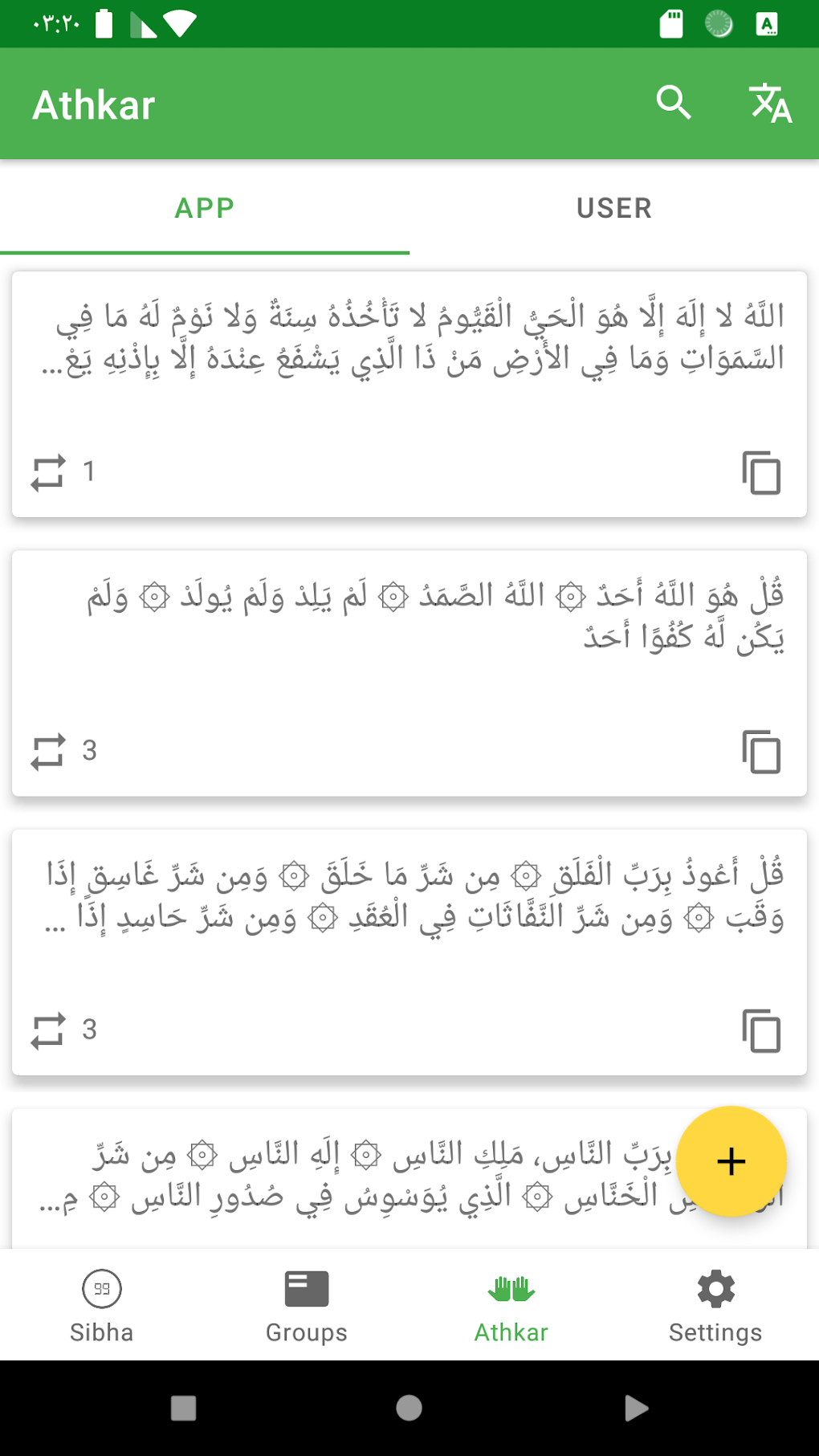Go to the Sibha tab
This screenshot has height=1456, width=819.
pos(102,1306)
